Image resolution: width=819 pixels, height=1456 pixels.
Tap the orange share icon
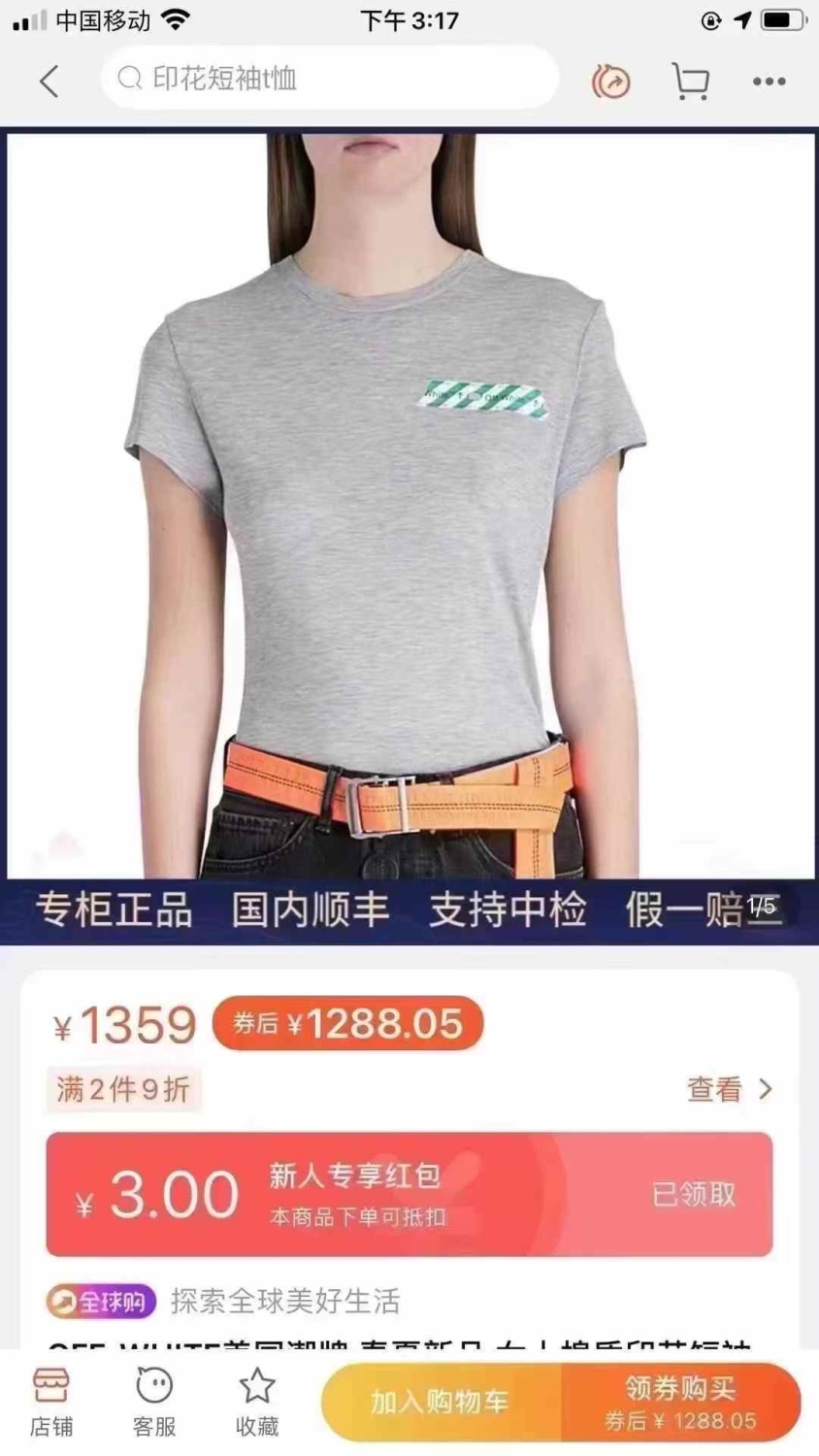[x=610, y=82]
